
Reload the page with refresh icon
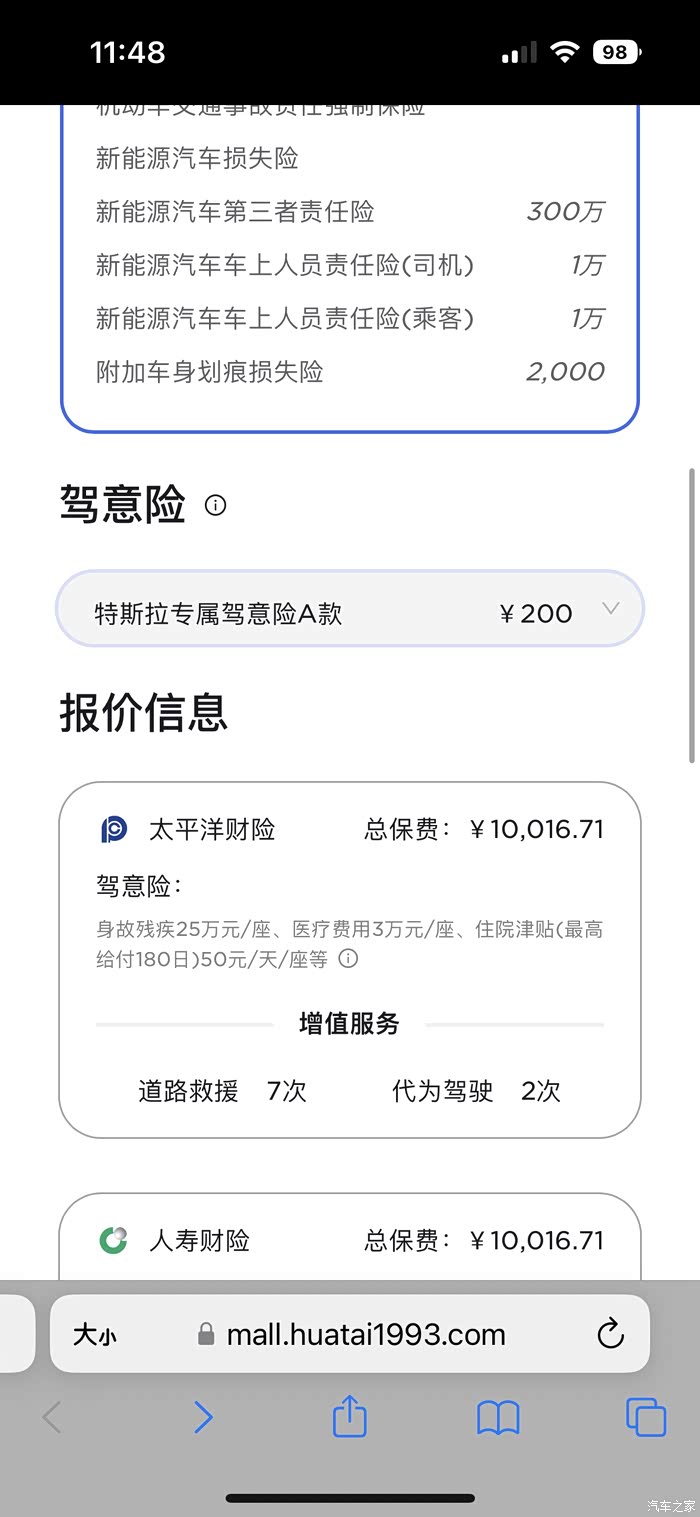(x=609, y=1333)
